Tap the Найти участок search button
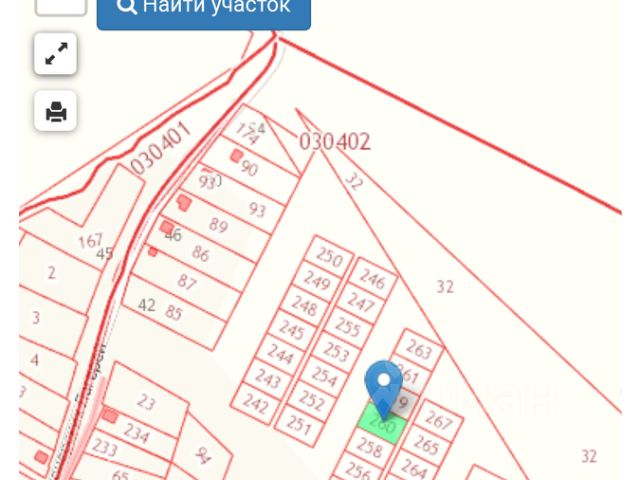Screen dimensions: 640x480 [203, 10]
